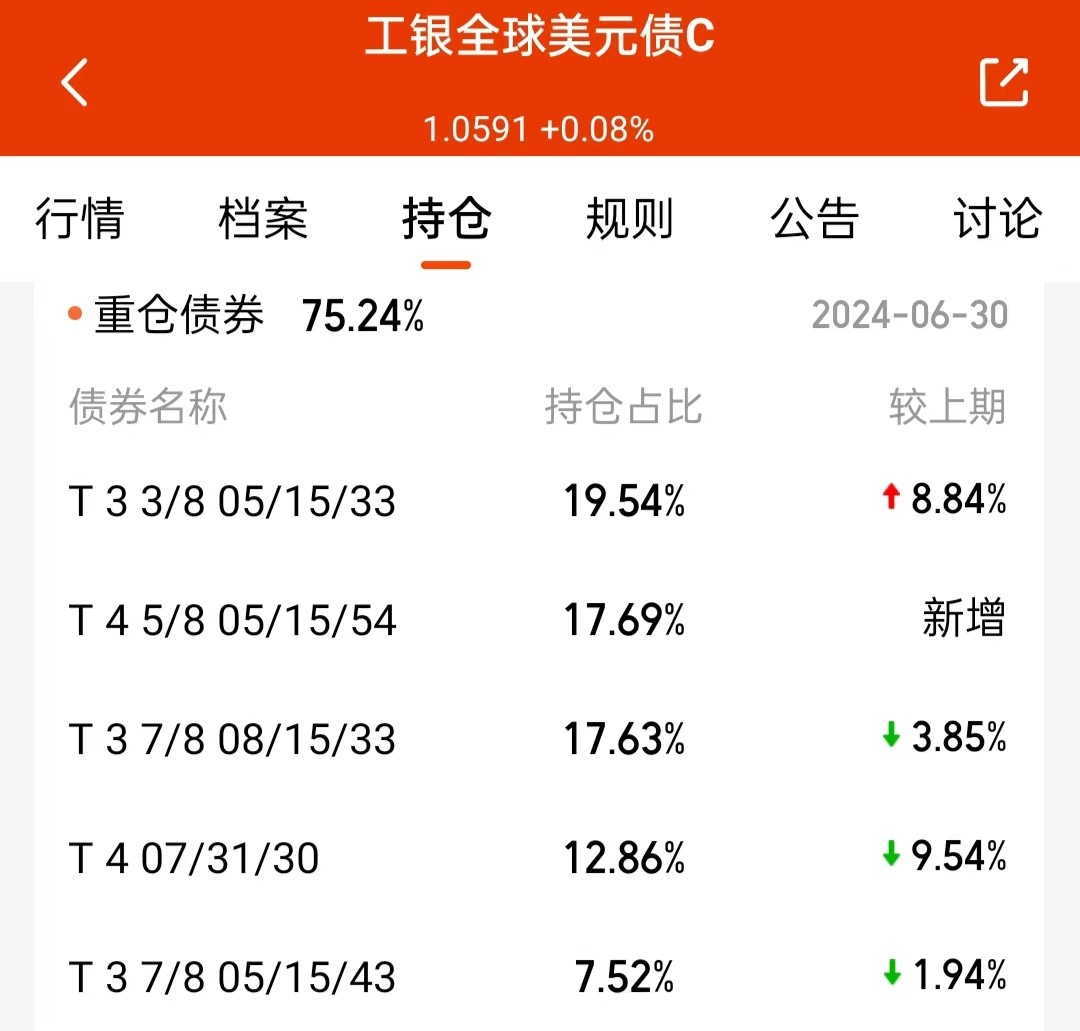
Task: Go back using the arrow icon
Action: click(x=75, y=82)
